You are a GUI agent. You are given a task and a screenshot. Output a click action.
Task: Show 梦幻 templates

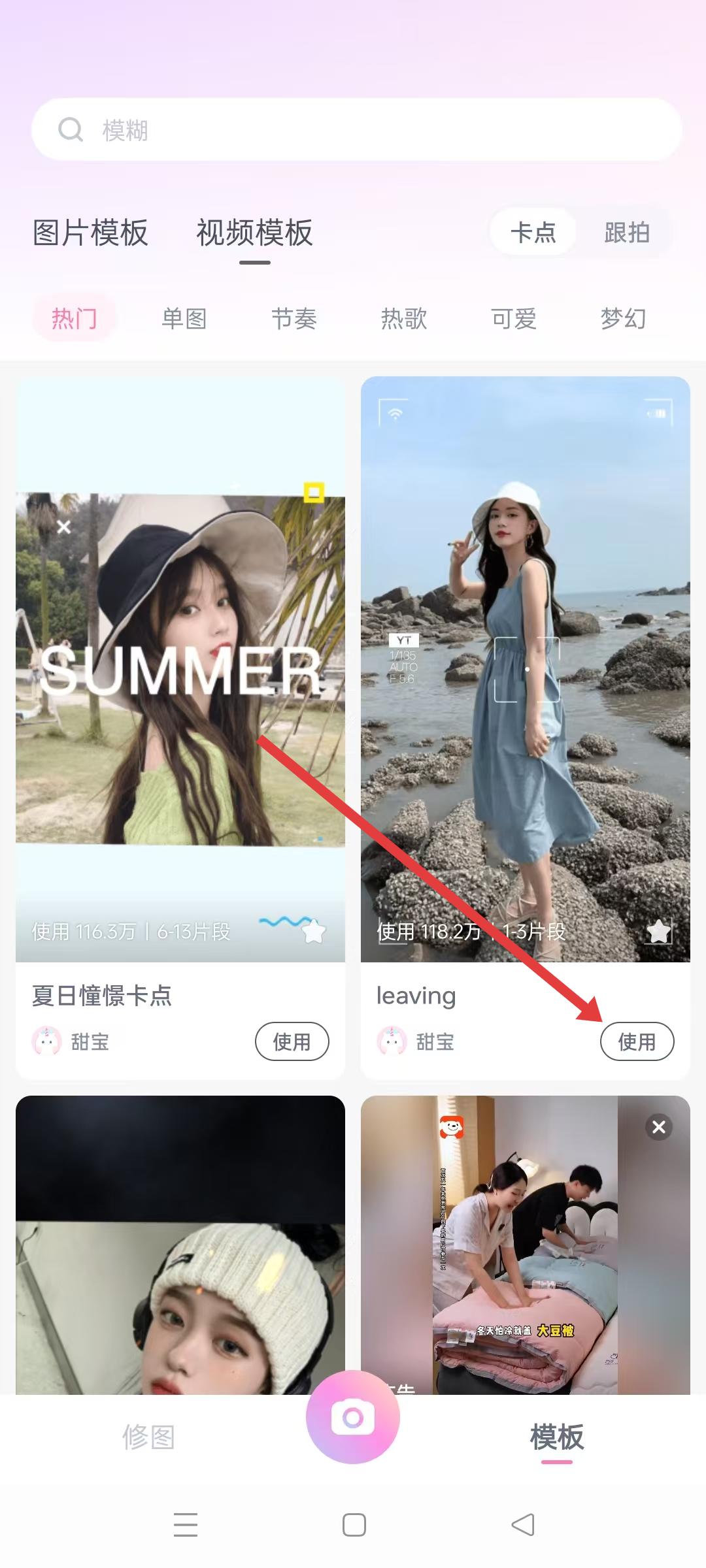[x=623, y=319]
